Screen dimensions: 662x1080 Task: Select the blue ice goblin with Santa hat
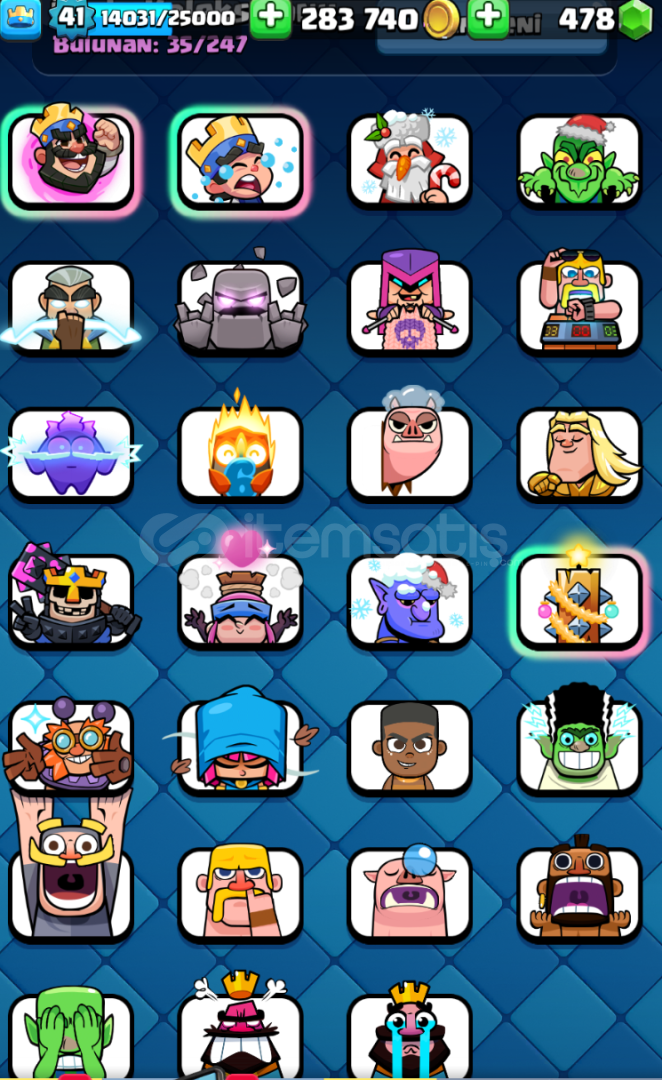(x=410, y=601)
